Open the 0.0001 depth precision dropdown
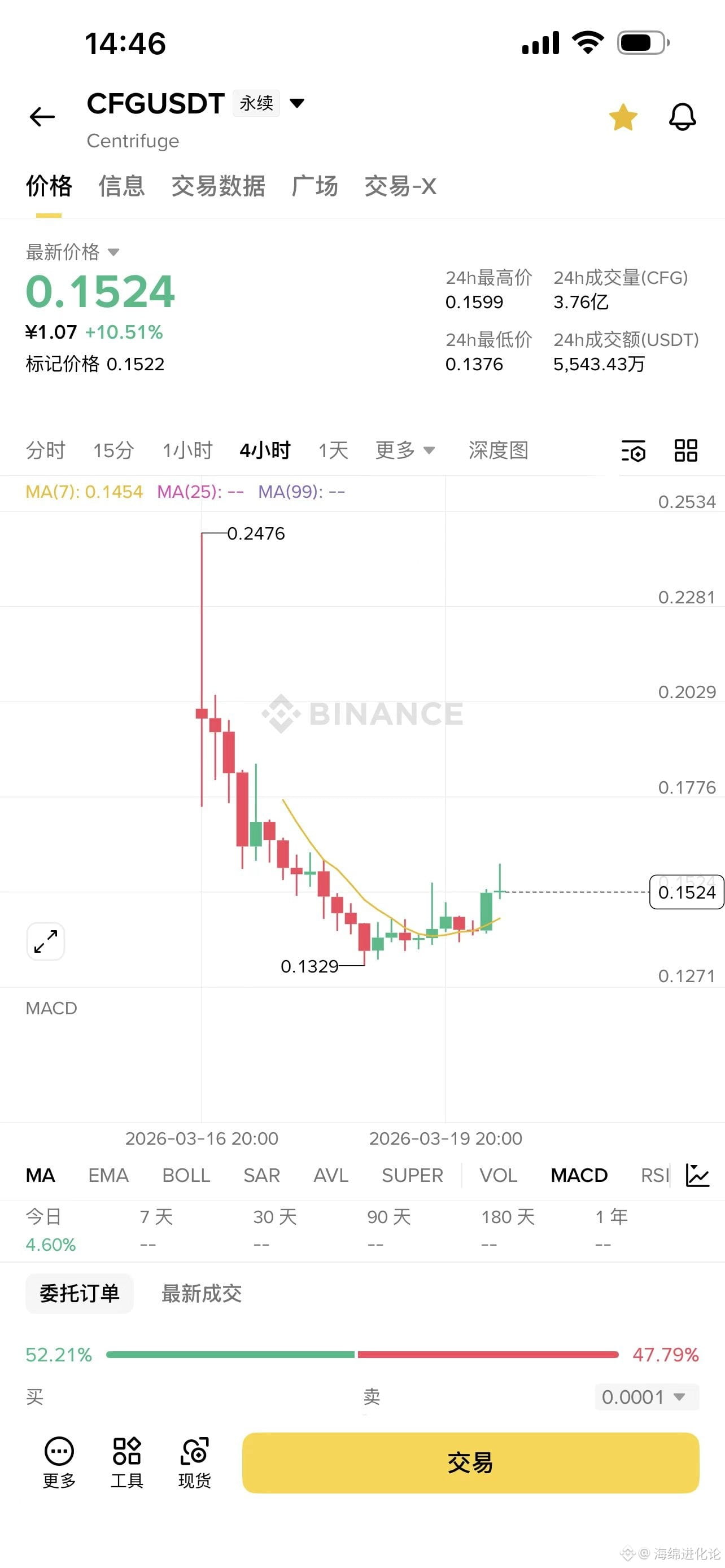The height and width of the screenshot is (1568, 725). [x=646, y=1397]
